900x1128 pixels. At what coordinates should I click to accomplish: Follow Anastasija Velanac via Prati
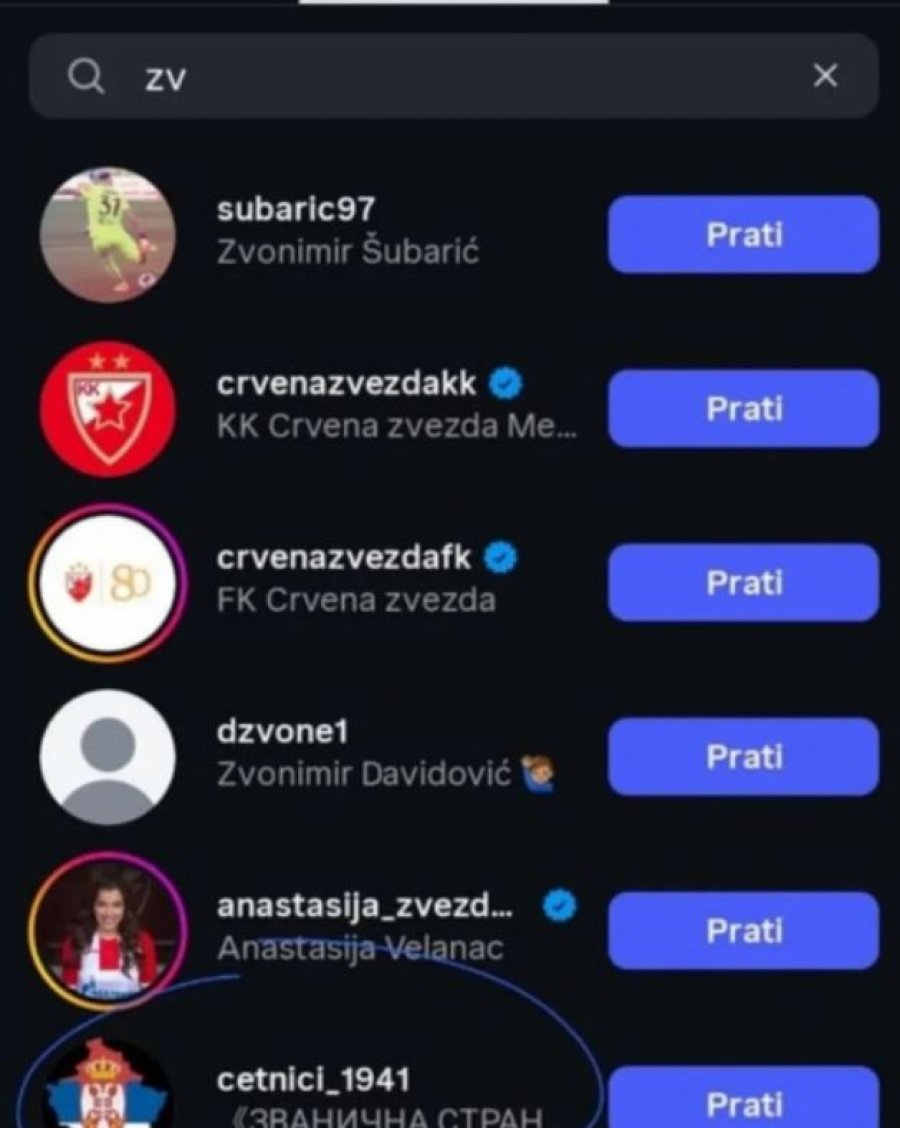[743, 931]
